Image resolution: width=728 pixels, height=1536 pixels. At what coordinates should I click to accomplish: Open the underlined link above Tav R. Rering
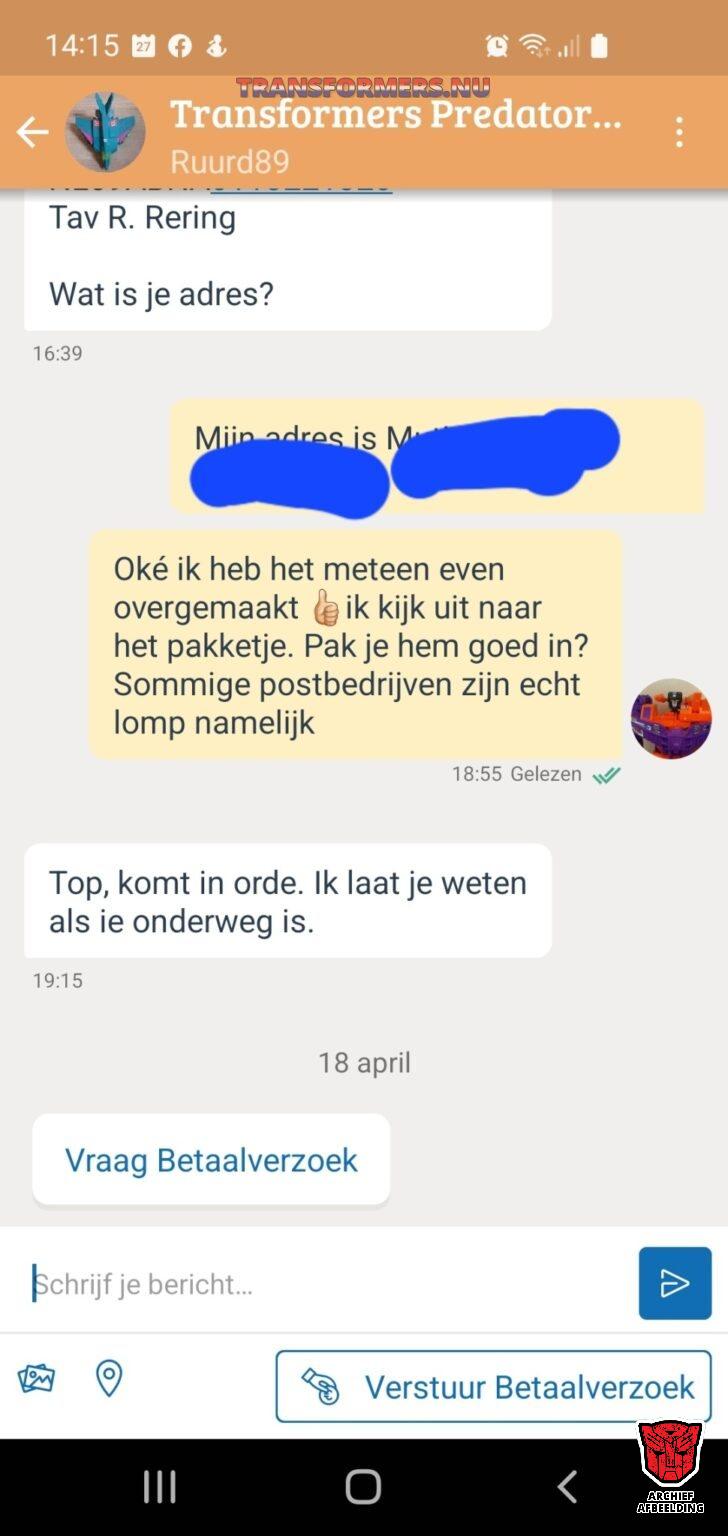point(300,190)
